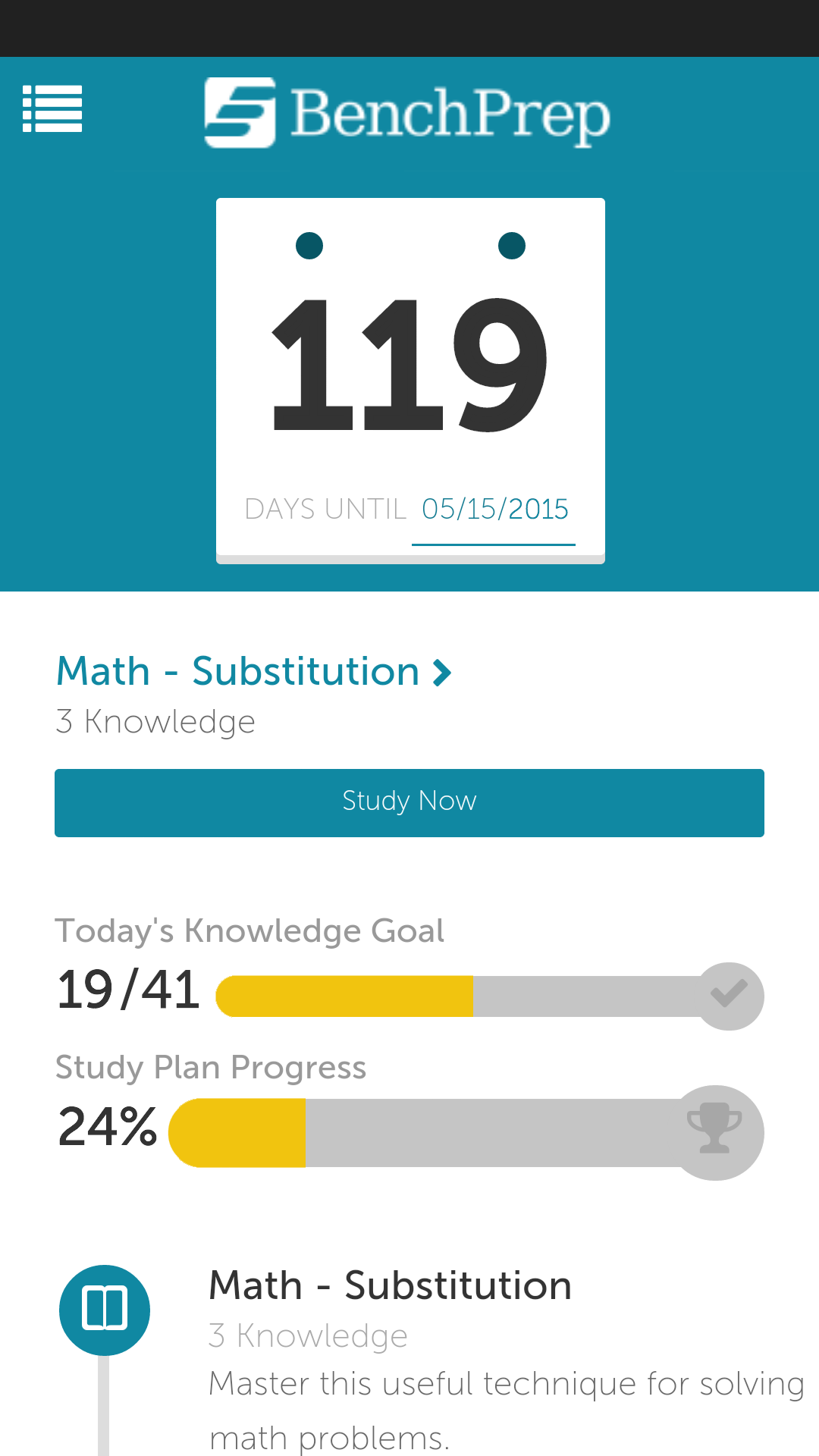This screenshot has height=1456, width=819.
Task: Select the book lesson icon beside Math - Substitution
Action: pyautogui.click(x=104, y=1310)
